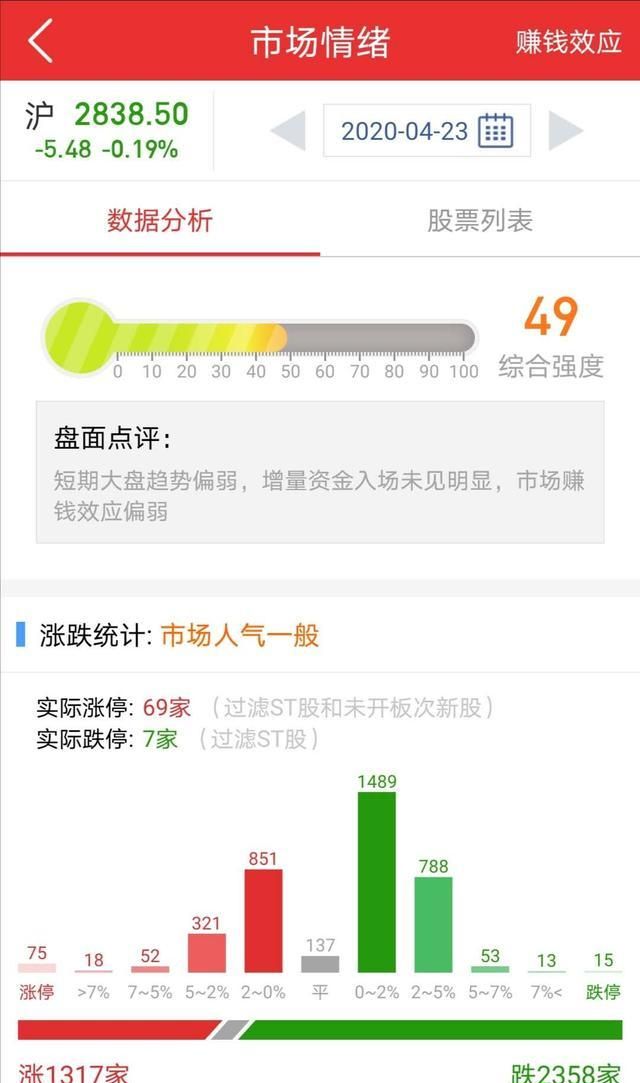The width and height of the screenshot is (640, 1083).
Task: Open the date picker showing 2020-04-23
Action: [x=426, y=131]
